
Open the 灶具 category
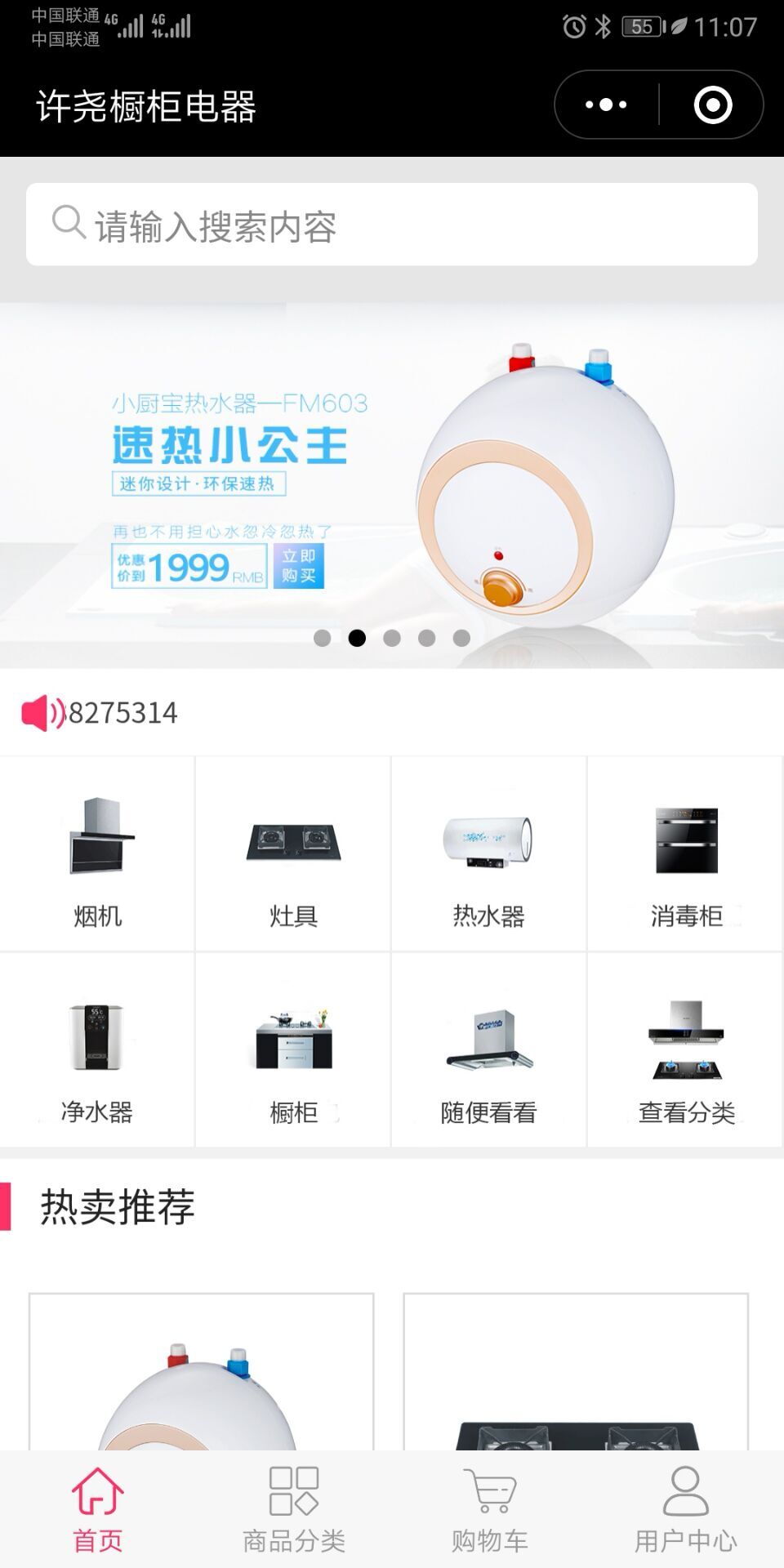click(x=293, y=853)
